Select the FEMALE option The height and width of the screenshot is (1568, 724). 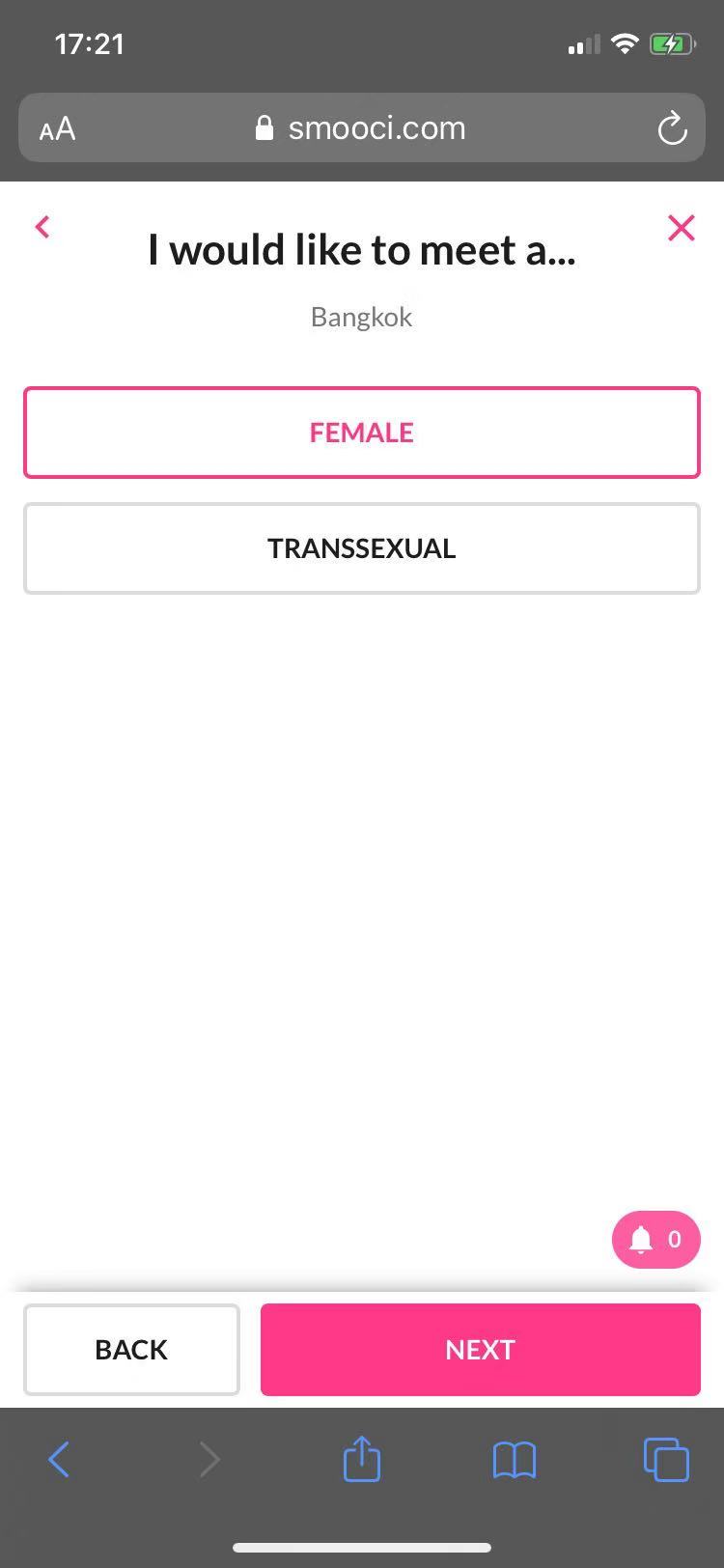[361, 433]
